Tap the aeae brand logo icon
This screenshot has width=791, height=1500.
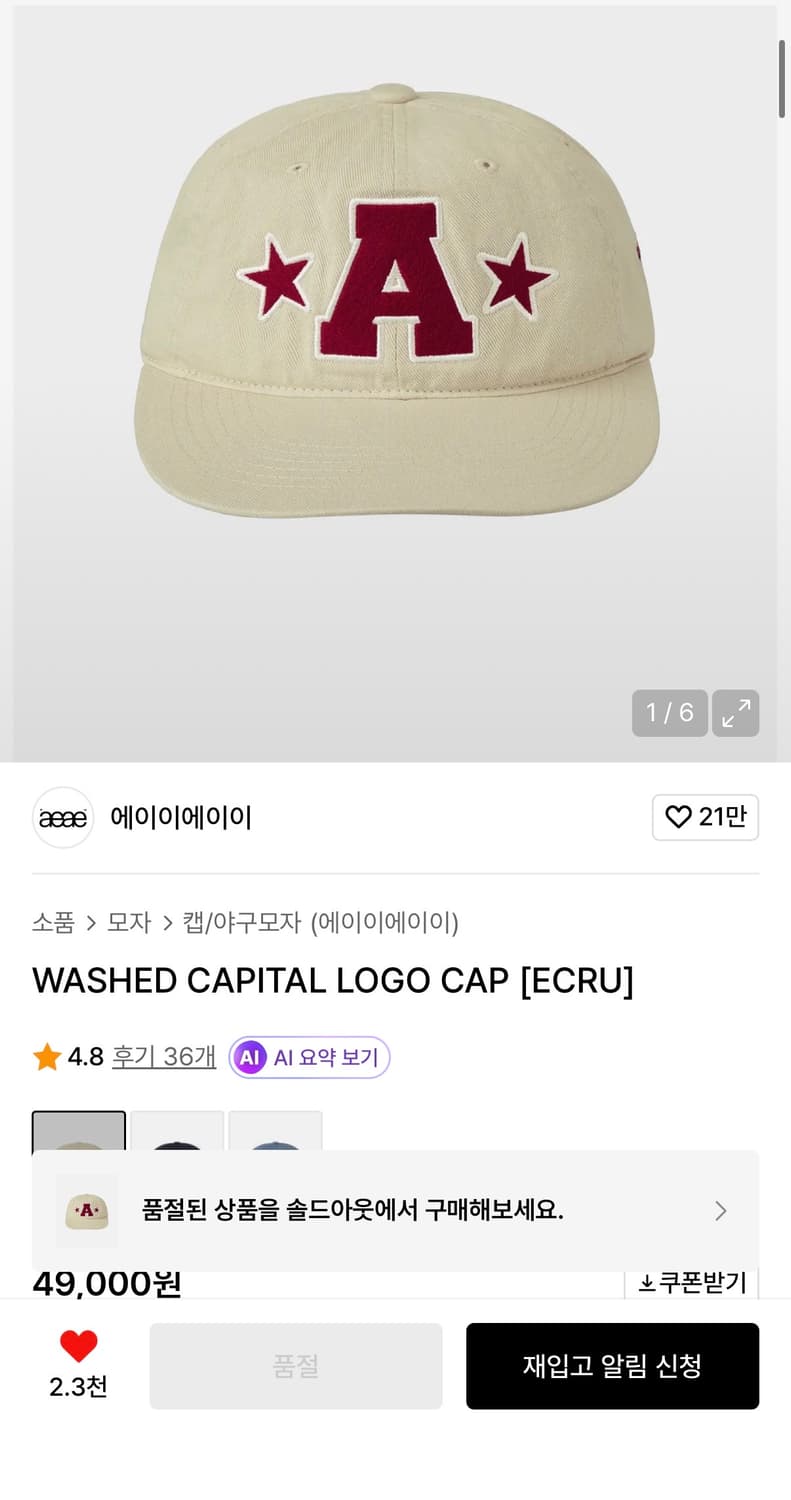[62, 817]
